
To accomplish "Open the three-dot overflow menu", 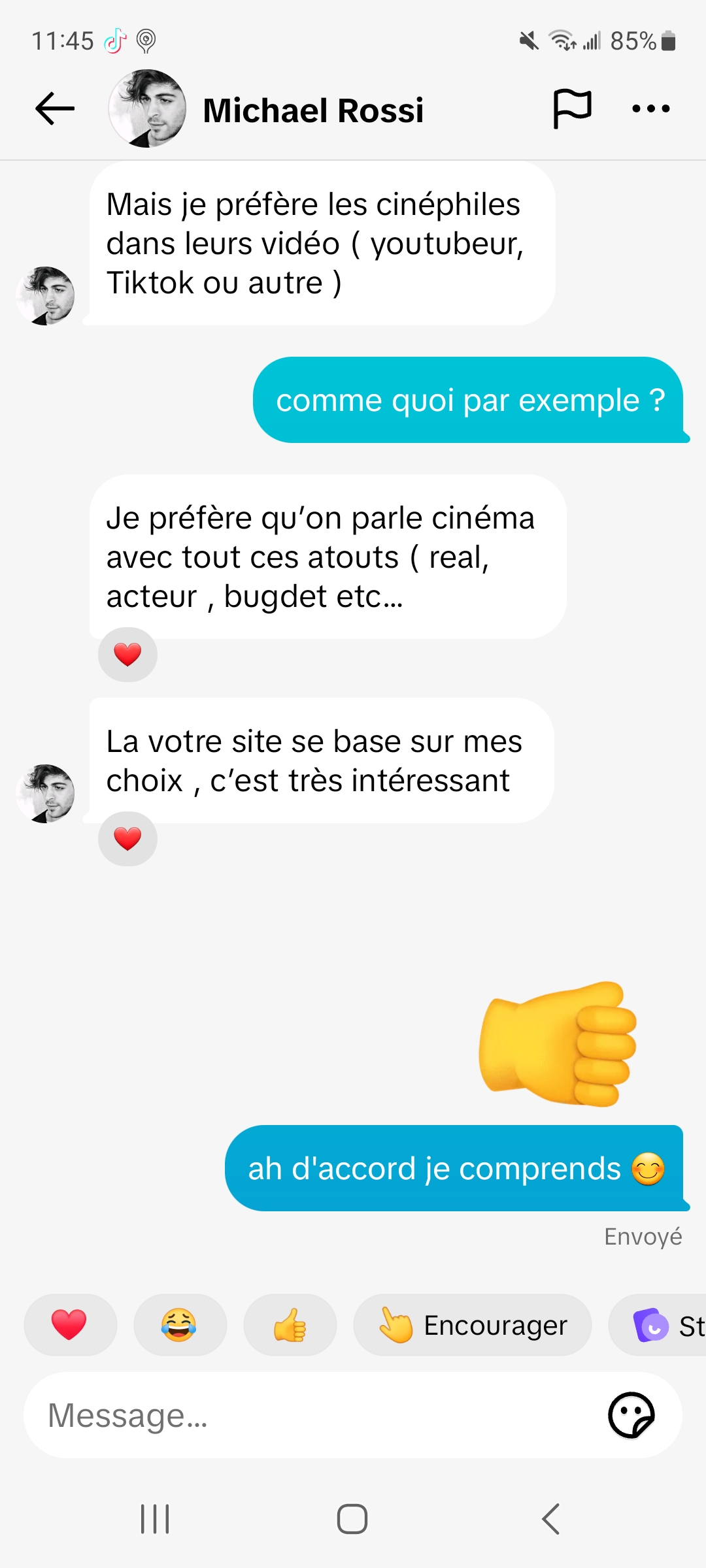I will (x=650, y=108).
